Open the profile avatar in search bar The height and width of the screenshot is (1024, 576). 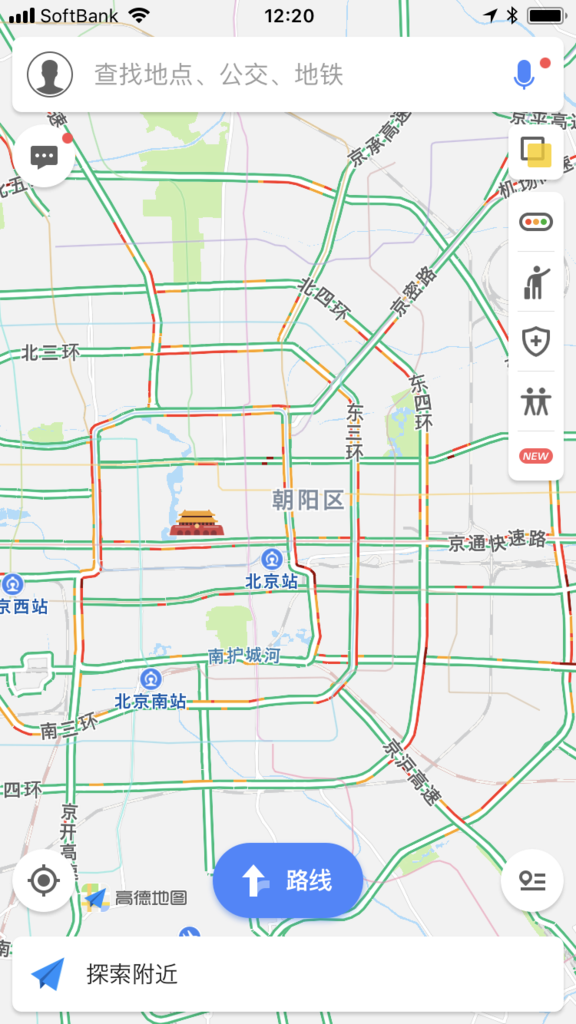(x=50, y=74)
